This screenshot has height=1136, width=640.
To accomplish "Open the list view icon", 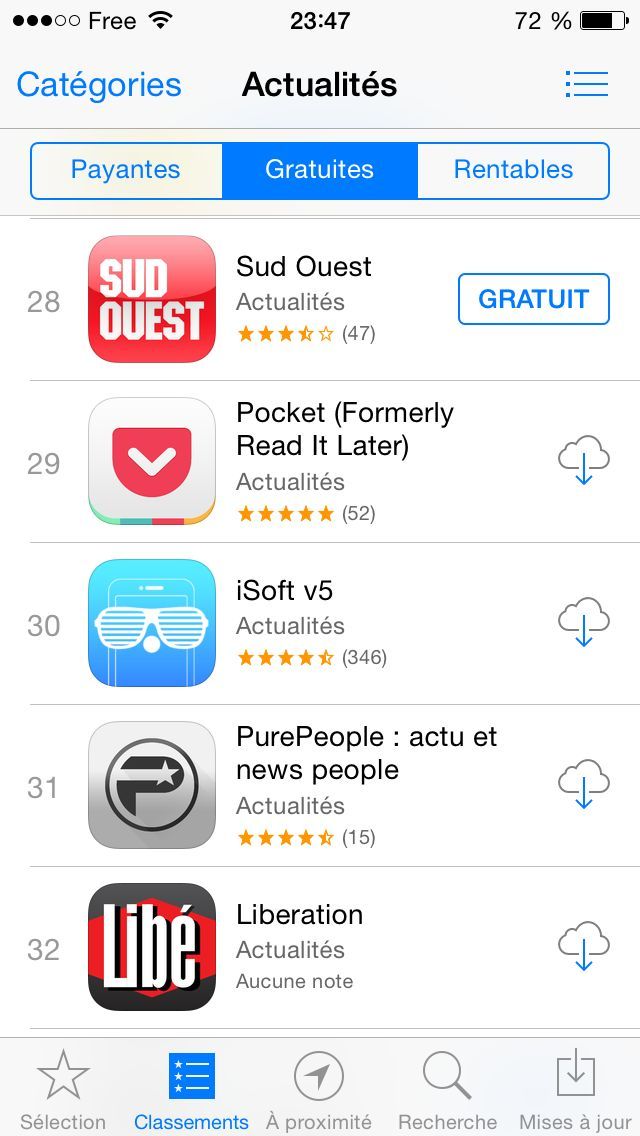I will click(586, 84).
